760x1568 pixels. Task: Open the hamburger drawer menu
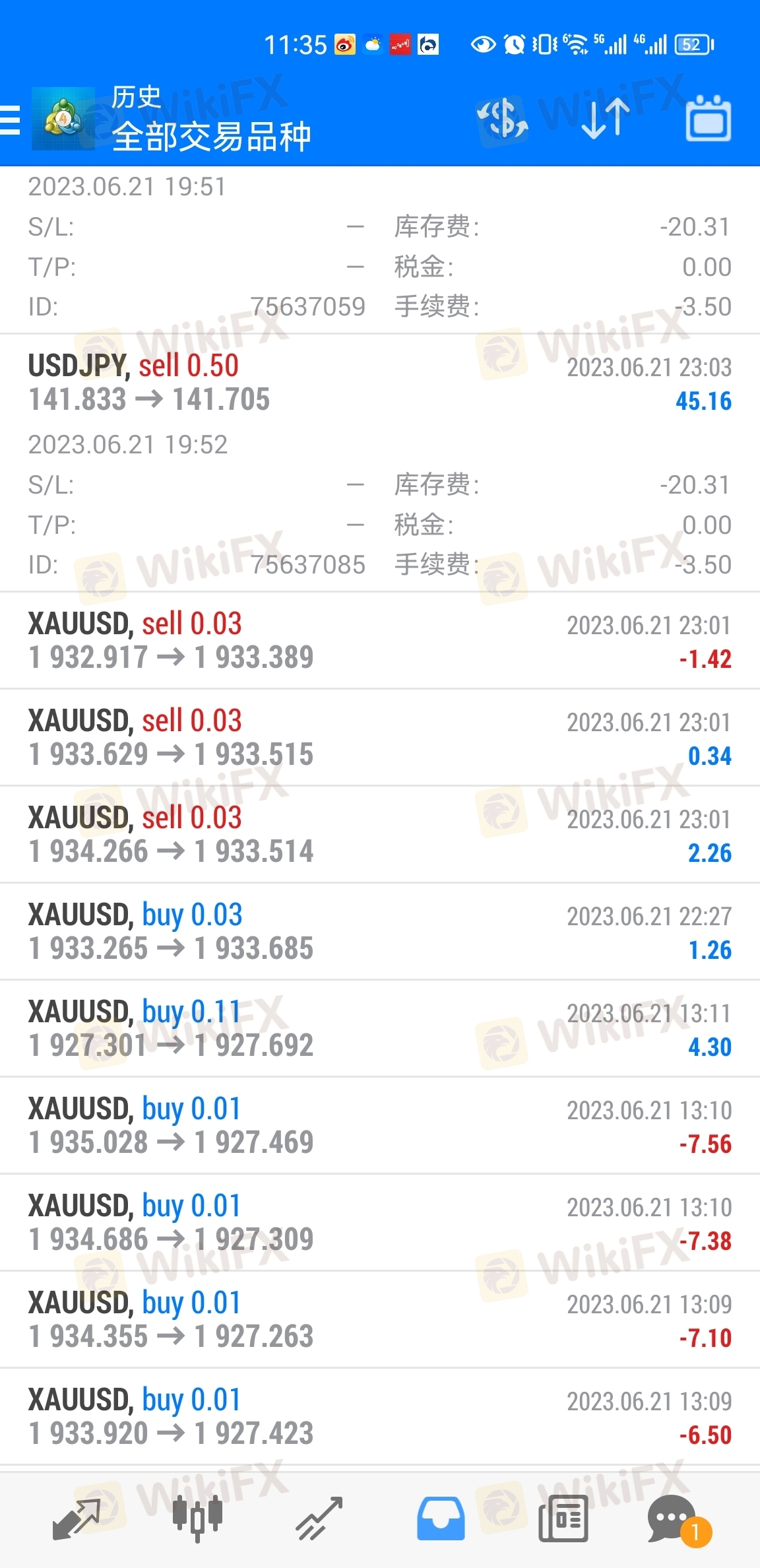click(10, 119)
